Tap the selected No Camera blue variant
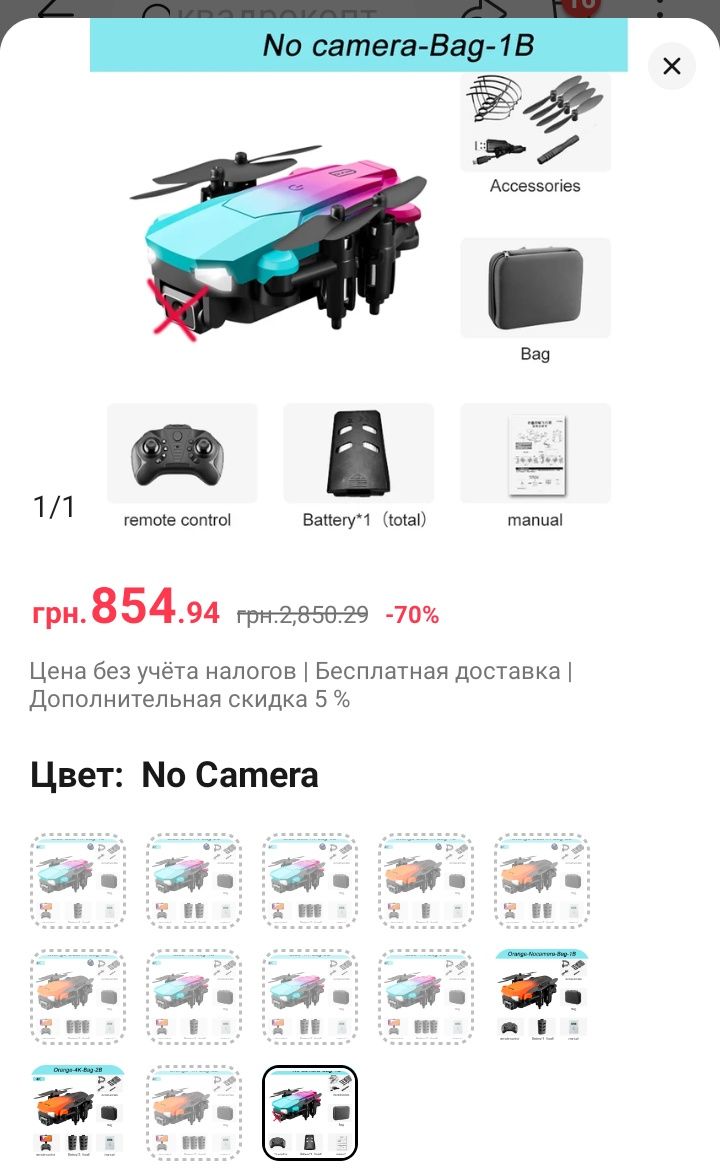This screenshot has width=720, height=1174. coord(310,1112)
